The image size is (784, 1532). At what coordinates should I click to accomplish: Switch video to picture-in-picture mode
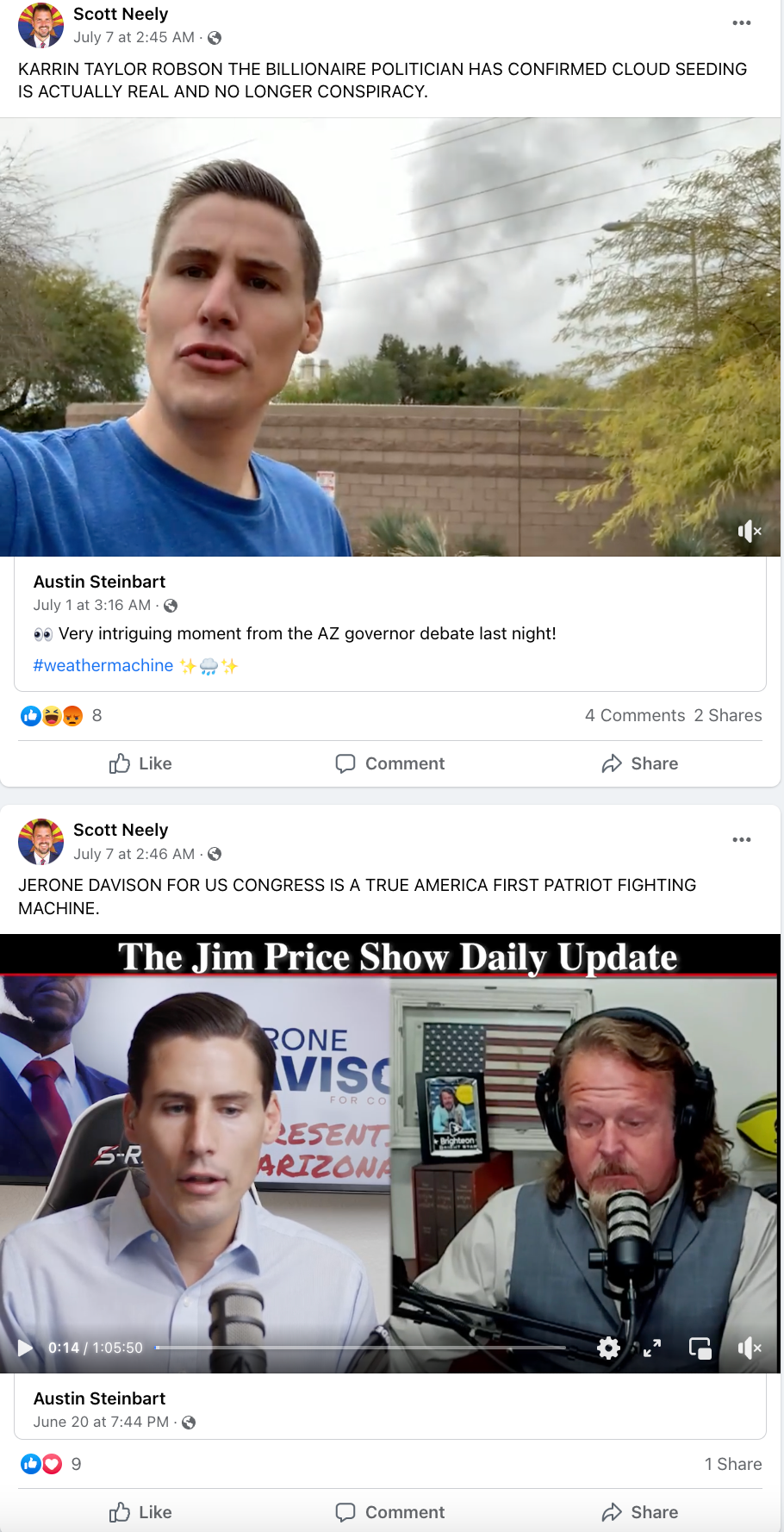click(x=700, y=1348)
